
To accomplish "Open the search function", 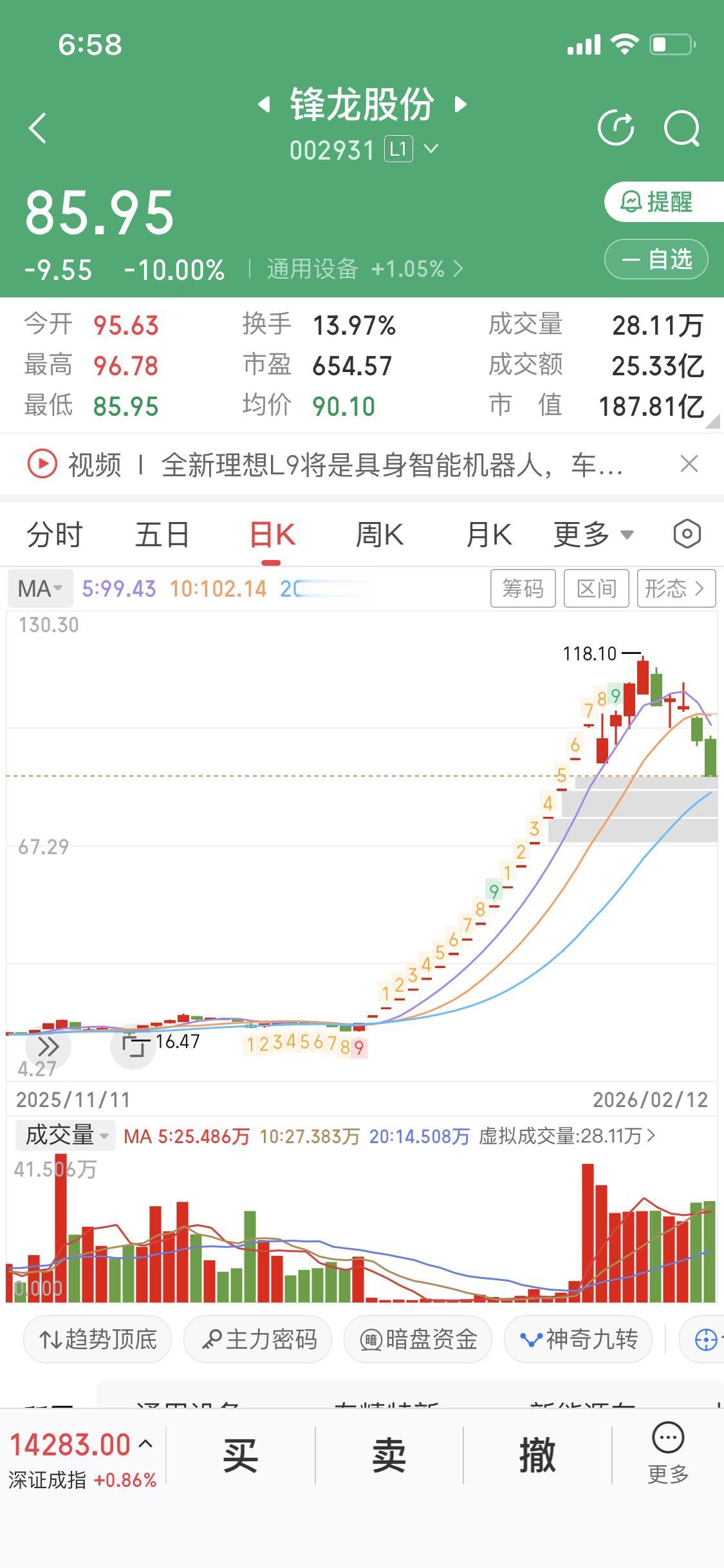I will click(x=681, y=127).
